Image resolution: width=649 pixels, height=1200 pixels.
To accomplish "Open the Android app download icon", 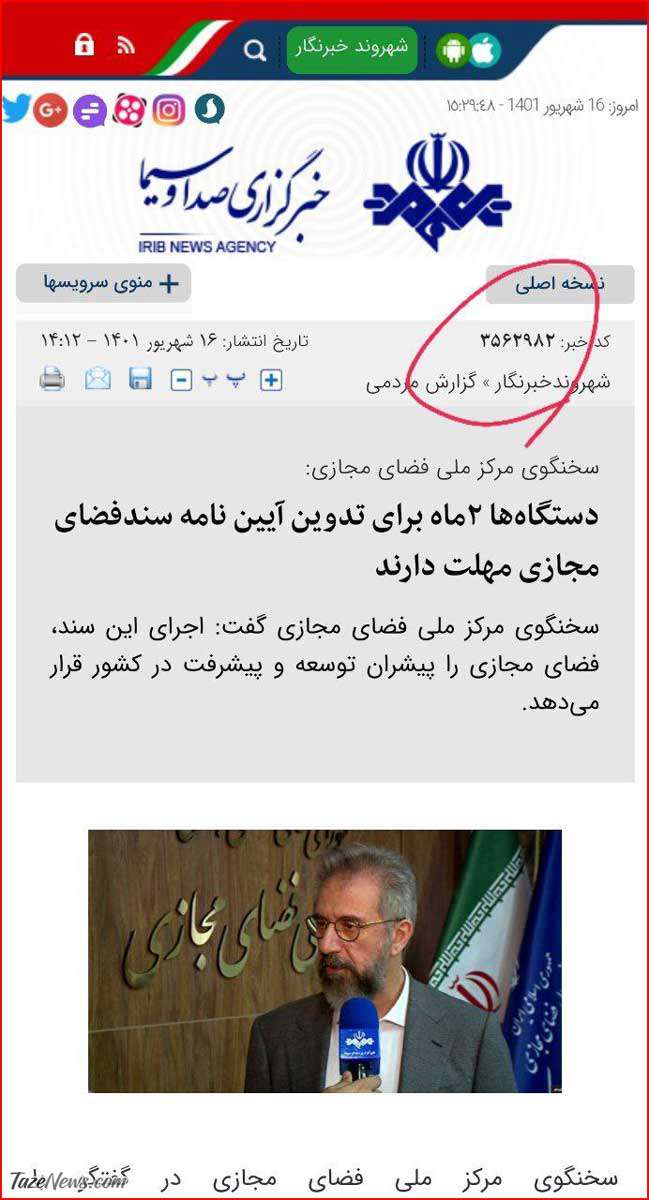I will click(453, 51).
